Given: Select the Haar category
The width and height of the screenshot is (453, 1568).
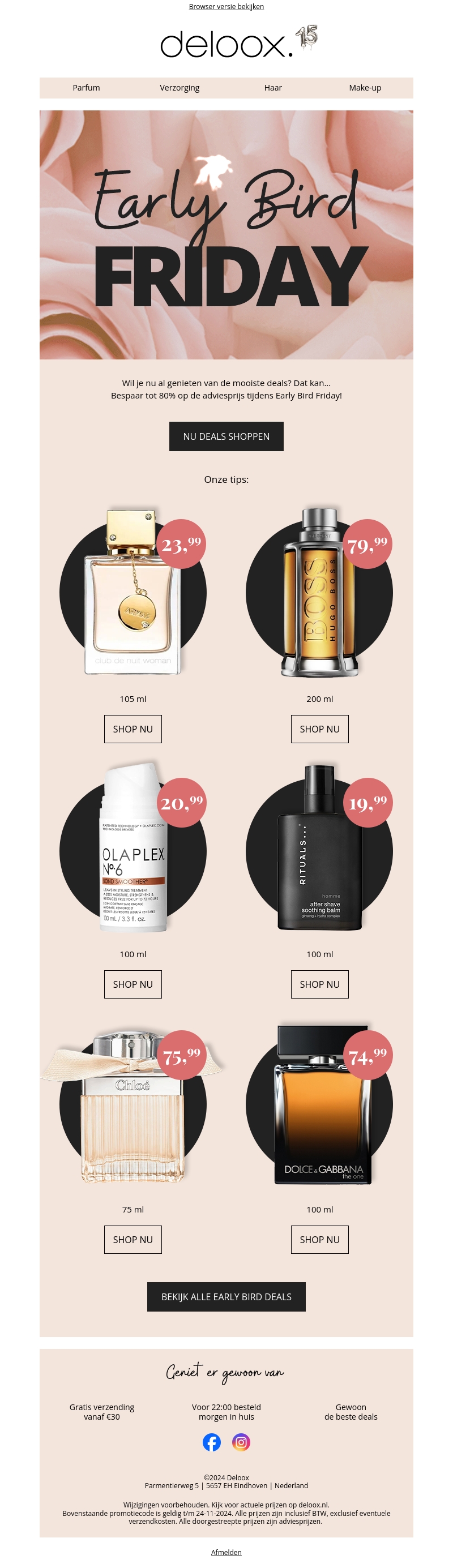Looking at the screenshot, I should pyautogui.click(x=273, y=88).
